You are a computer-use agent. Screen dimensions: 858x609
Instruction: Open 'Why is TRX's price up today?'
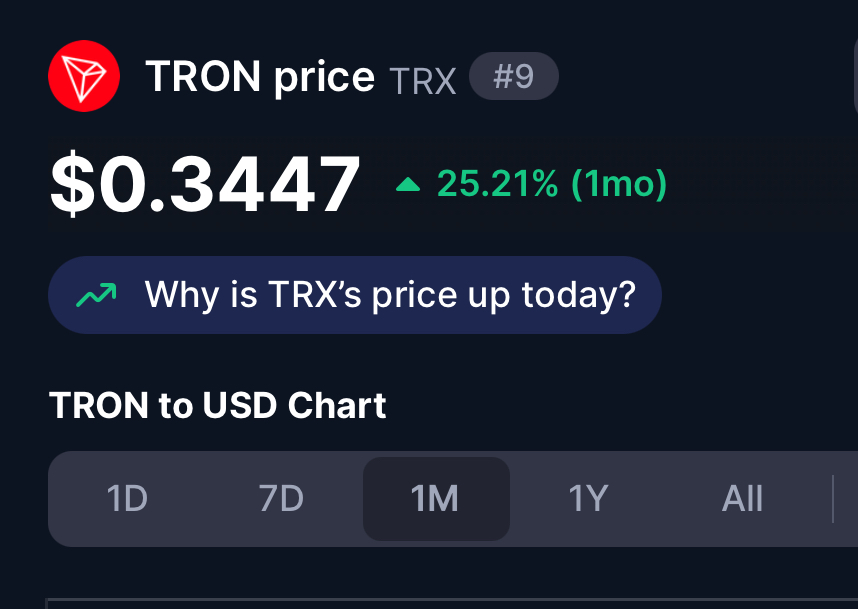(355, 295)
